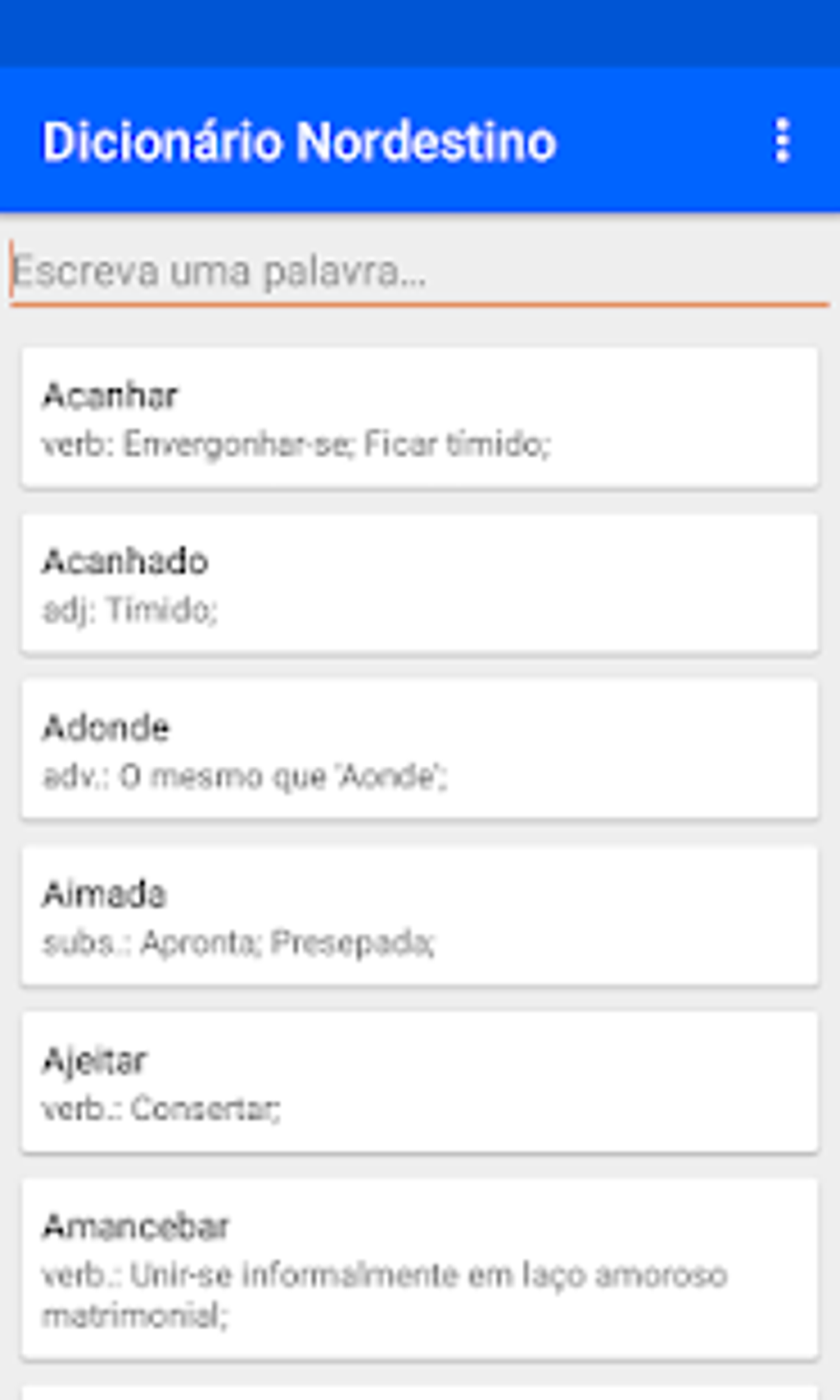This screenshot has height=1400, width=840.
Task: Focus the 'Escreva uma palavra...' search field
Action: pyautogui.click(x=418, y=273)
